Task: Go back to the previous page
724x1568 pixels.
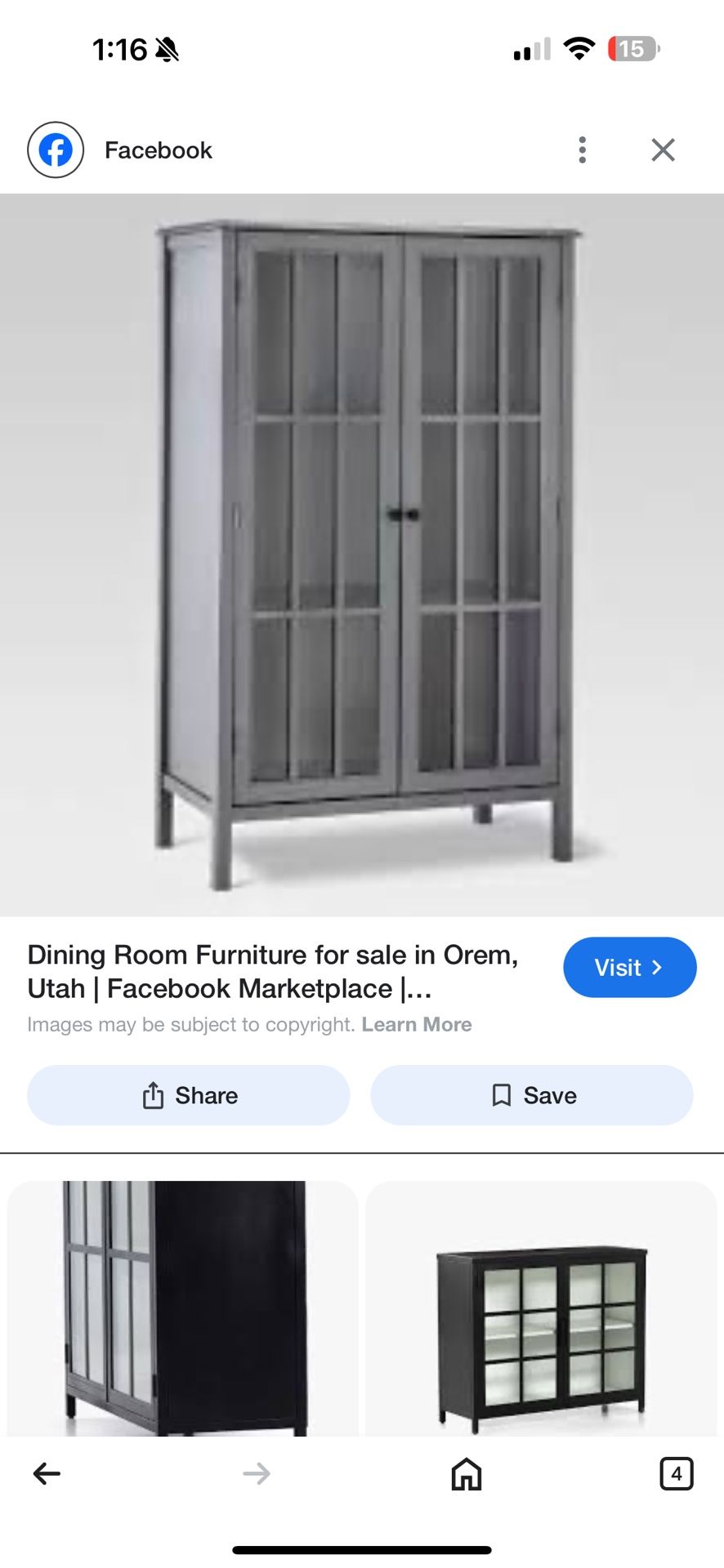Action: 47,1473
